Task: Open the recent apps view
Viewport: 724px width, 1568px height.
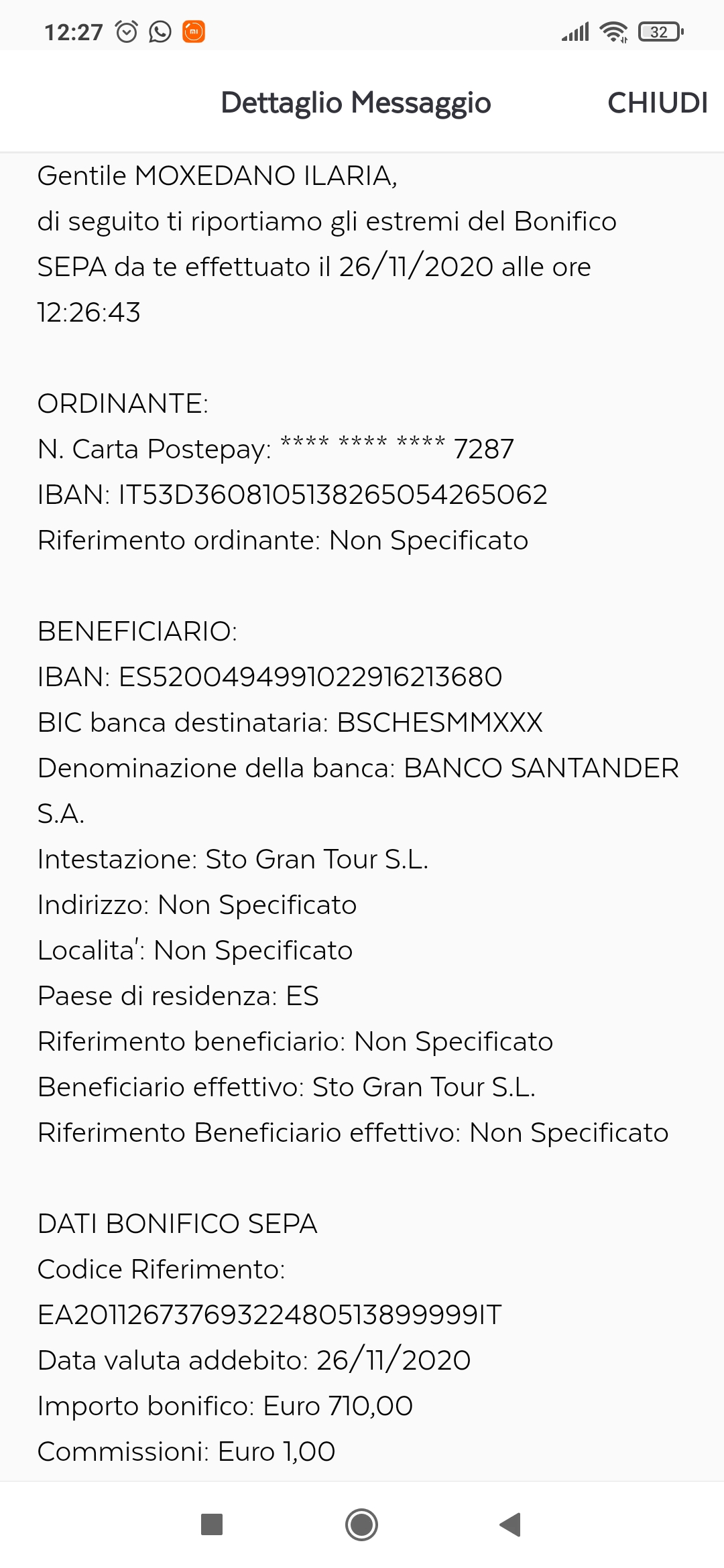Action: 212,1524
